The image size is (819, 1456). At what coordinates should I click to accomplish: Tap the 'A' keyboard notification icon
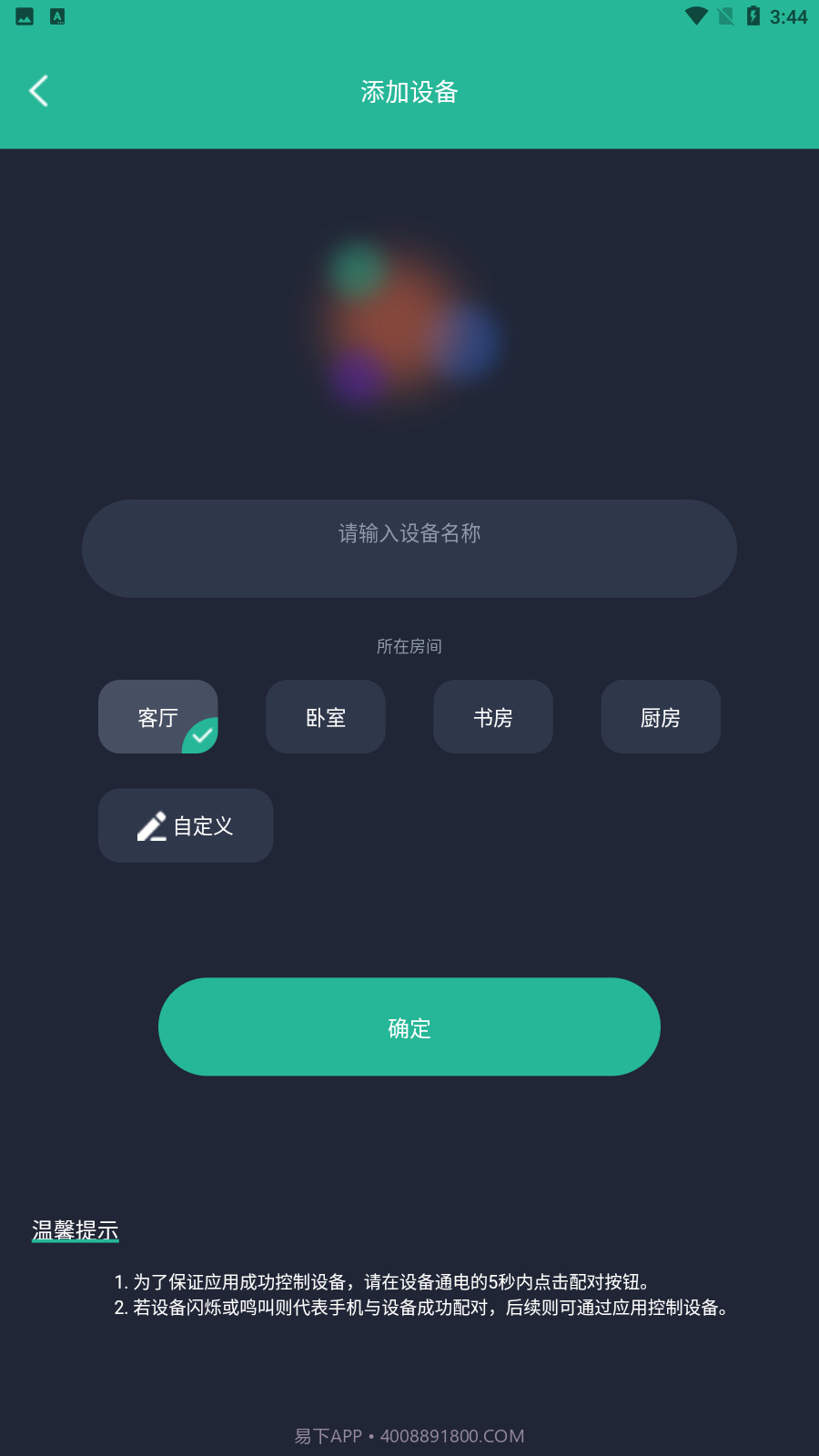(56, 15)
